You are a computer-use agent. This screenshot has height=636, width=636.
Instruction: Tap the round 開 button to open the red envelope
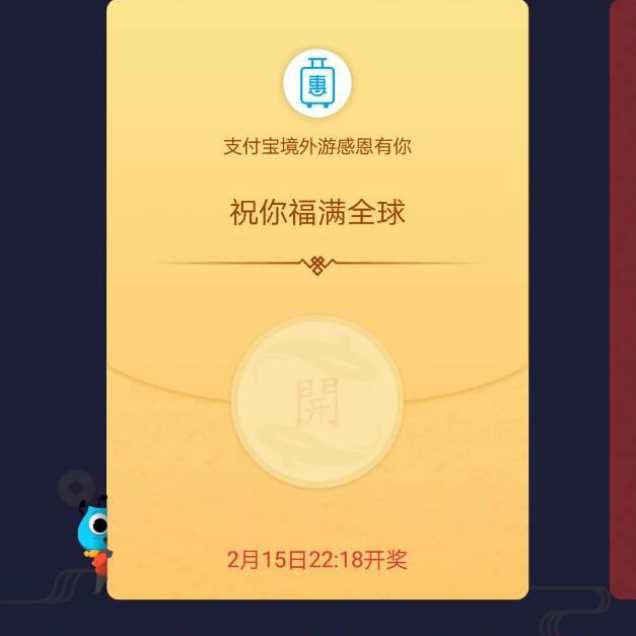(x=317, y=402)
